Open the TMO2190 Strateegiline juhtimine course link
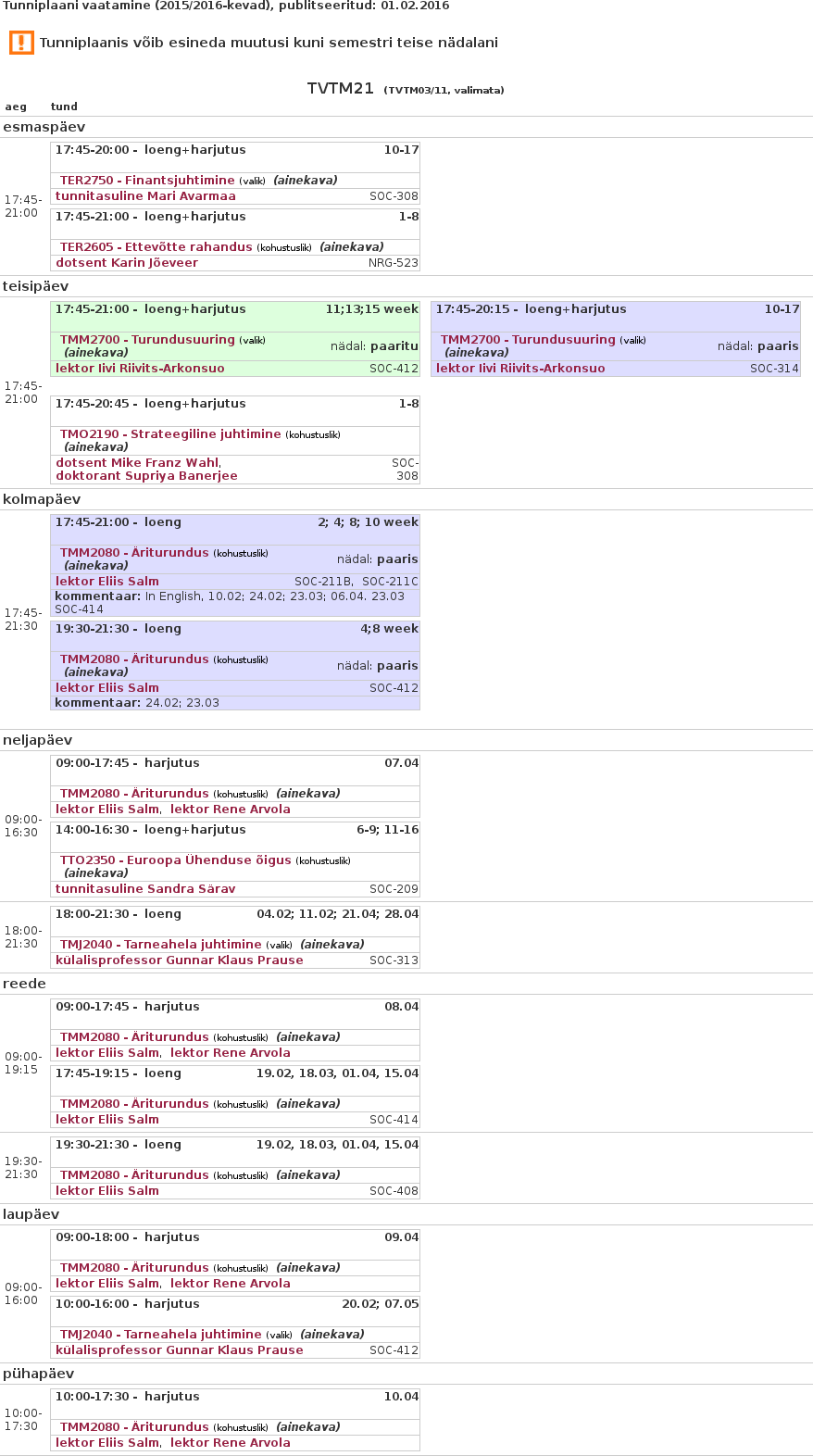This screenshot has width=813, height=1456. point(170,434)
